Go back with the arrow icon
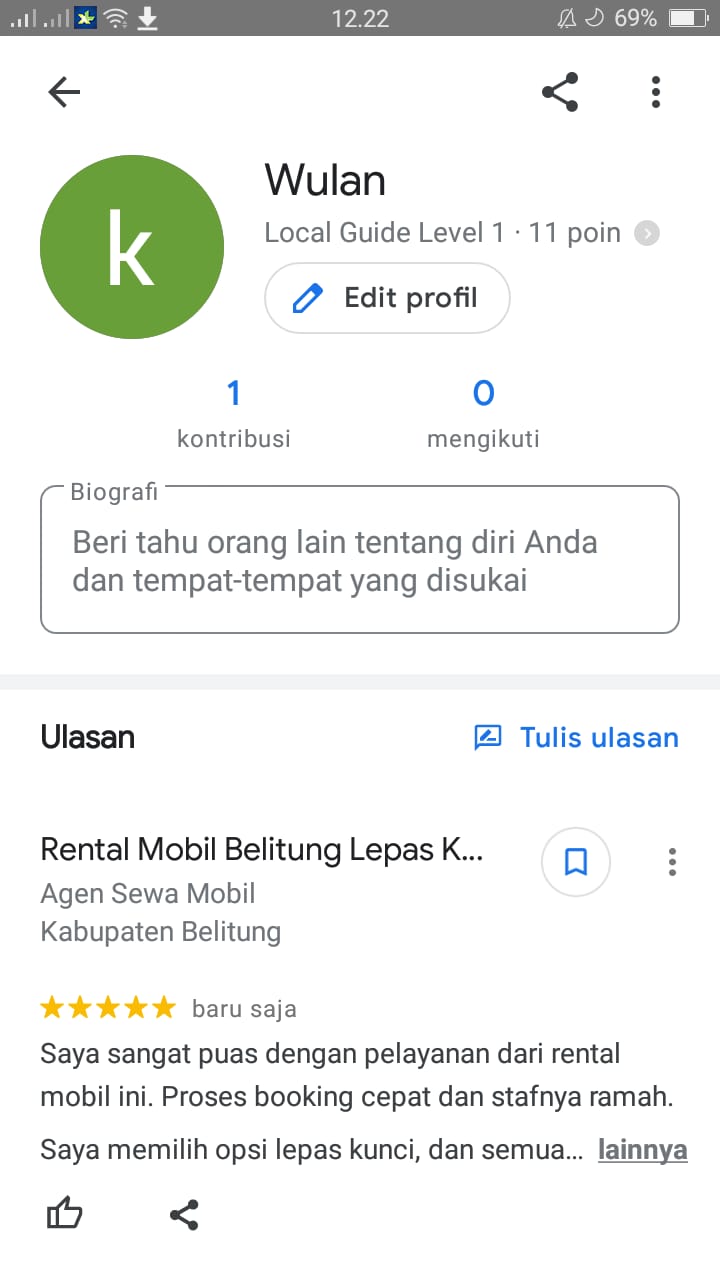 (64, 92)
